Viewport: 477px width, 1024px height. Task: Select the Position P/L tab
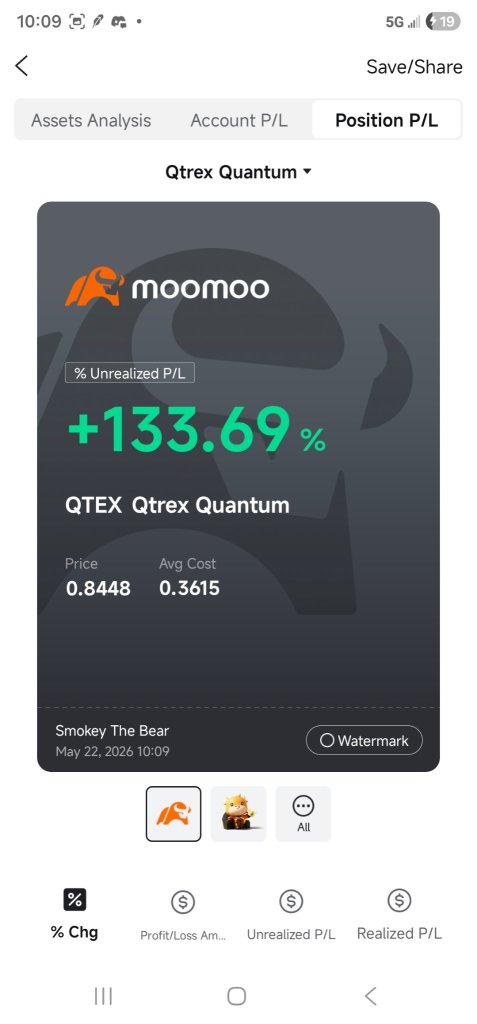click(387, 120)
